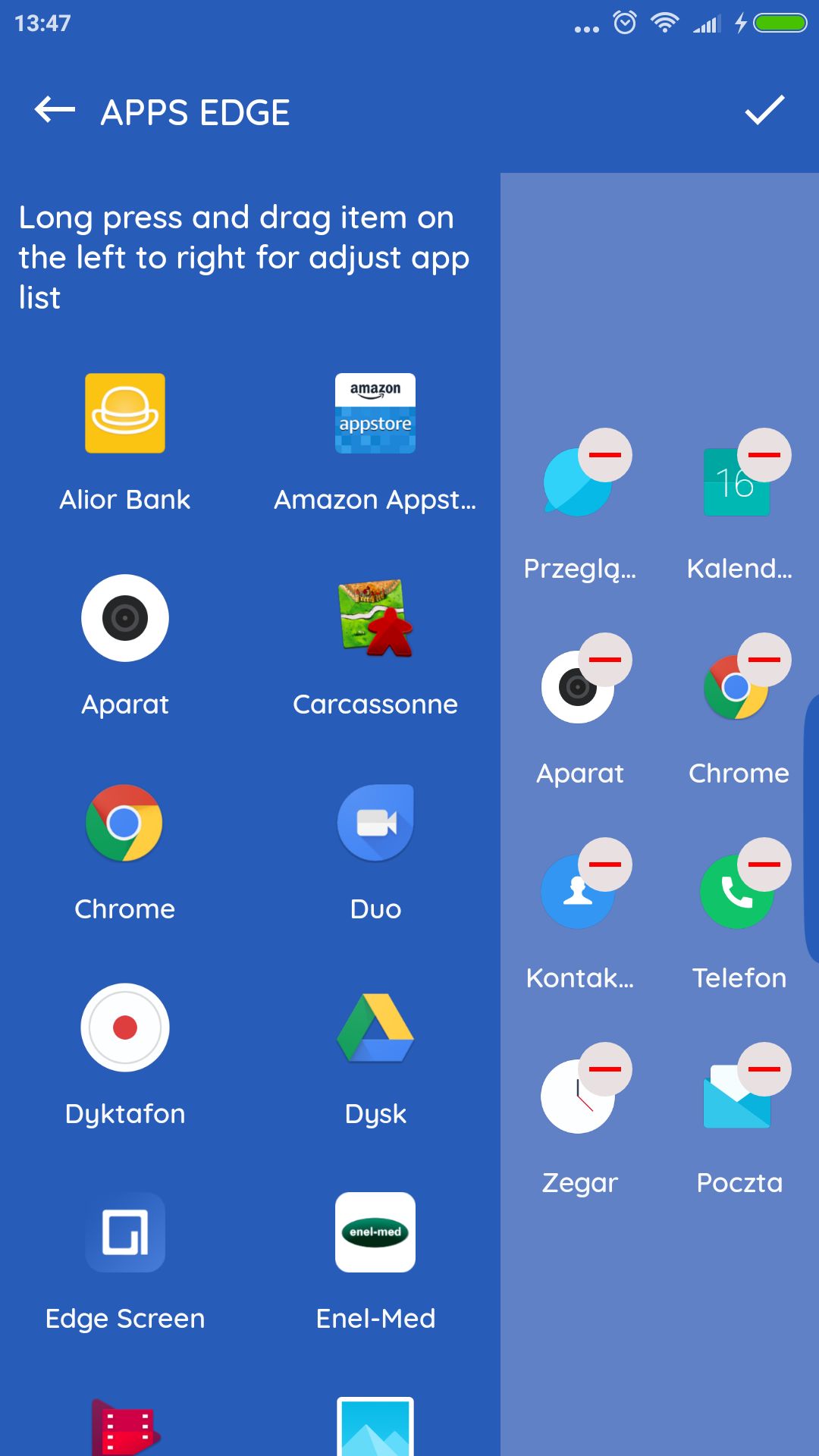Screen dimensions: 819x1456
Task: Remove Kalend… from the edge list
Action: [x=764, y=455]
